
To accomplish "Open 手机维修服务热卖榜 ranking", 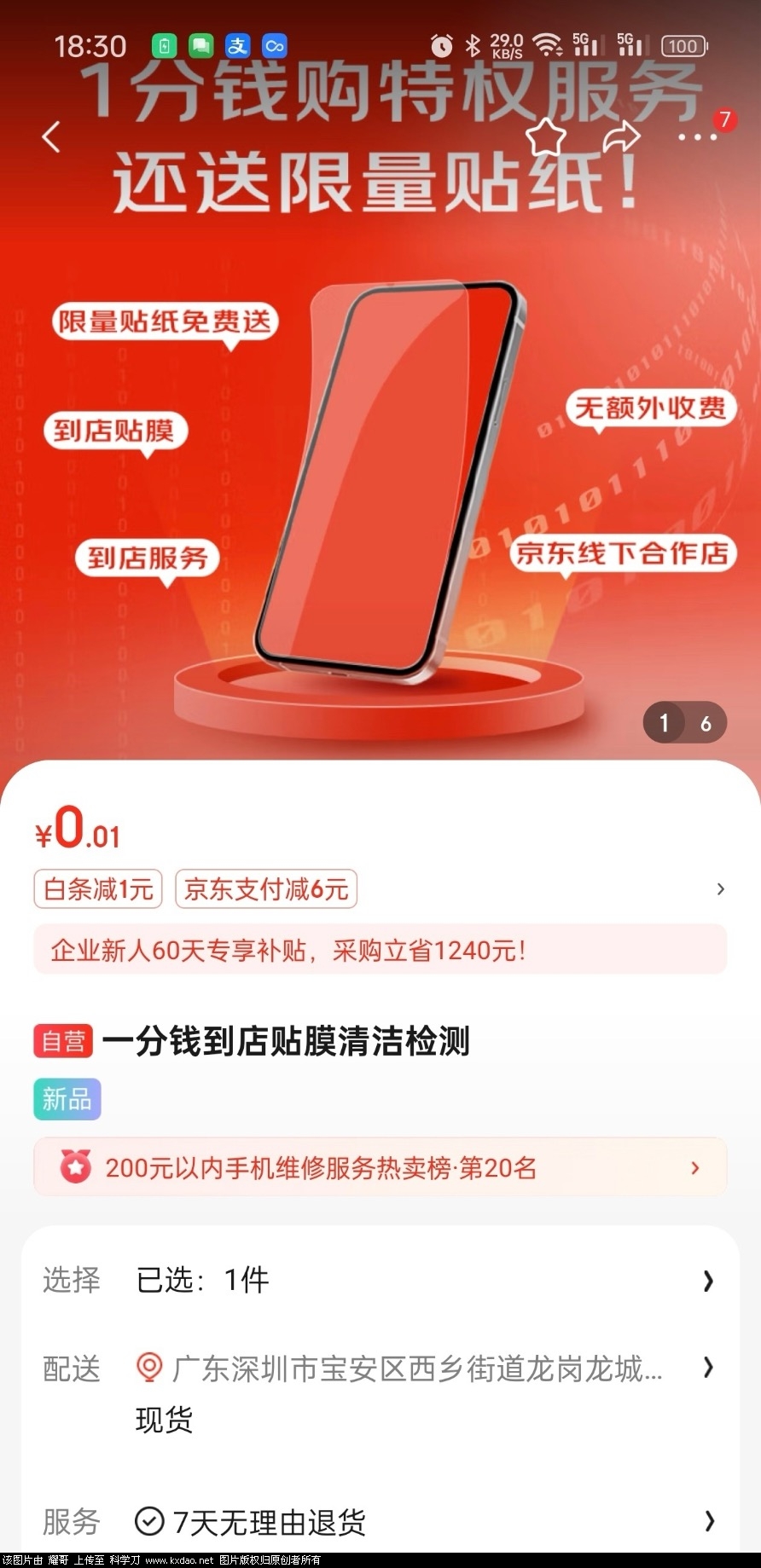I will 380,1167.
